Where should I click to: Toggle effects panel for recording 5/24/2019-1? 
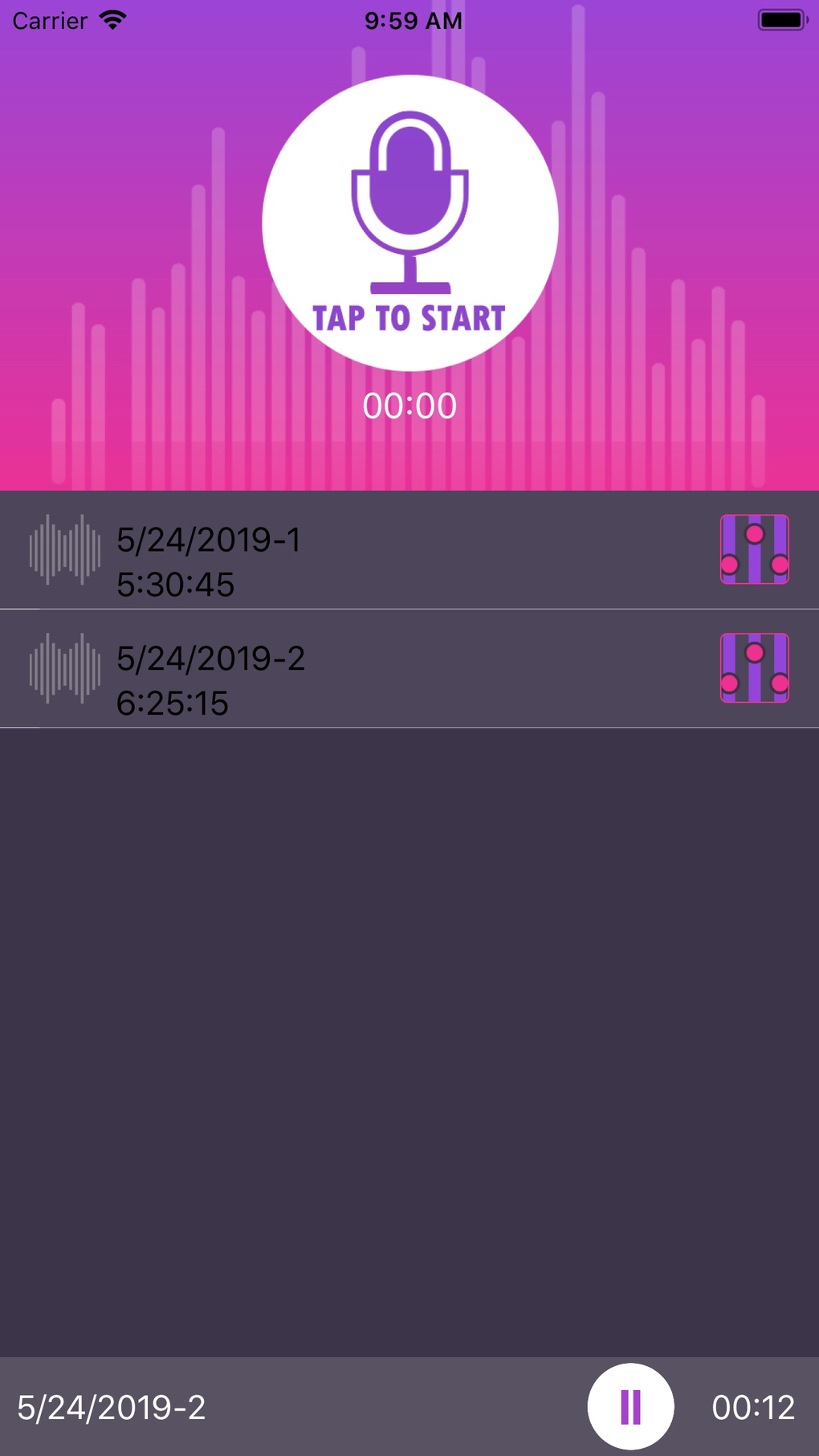(x=753, y=549)
